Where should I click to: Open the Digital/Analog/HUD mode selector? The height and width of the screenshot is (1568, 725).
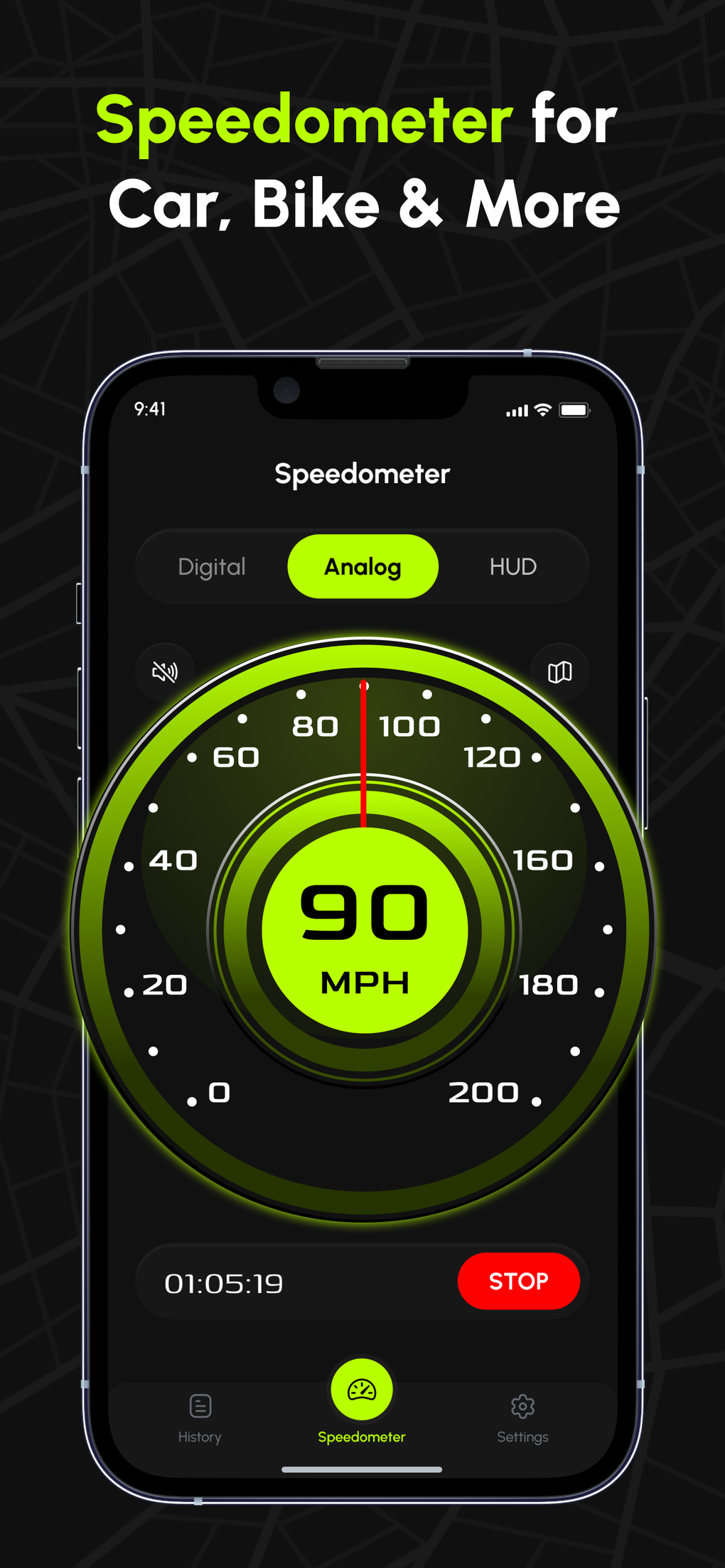362,567
